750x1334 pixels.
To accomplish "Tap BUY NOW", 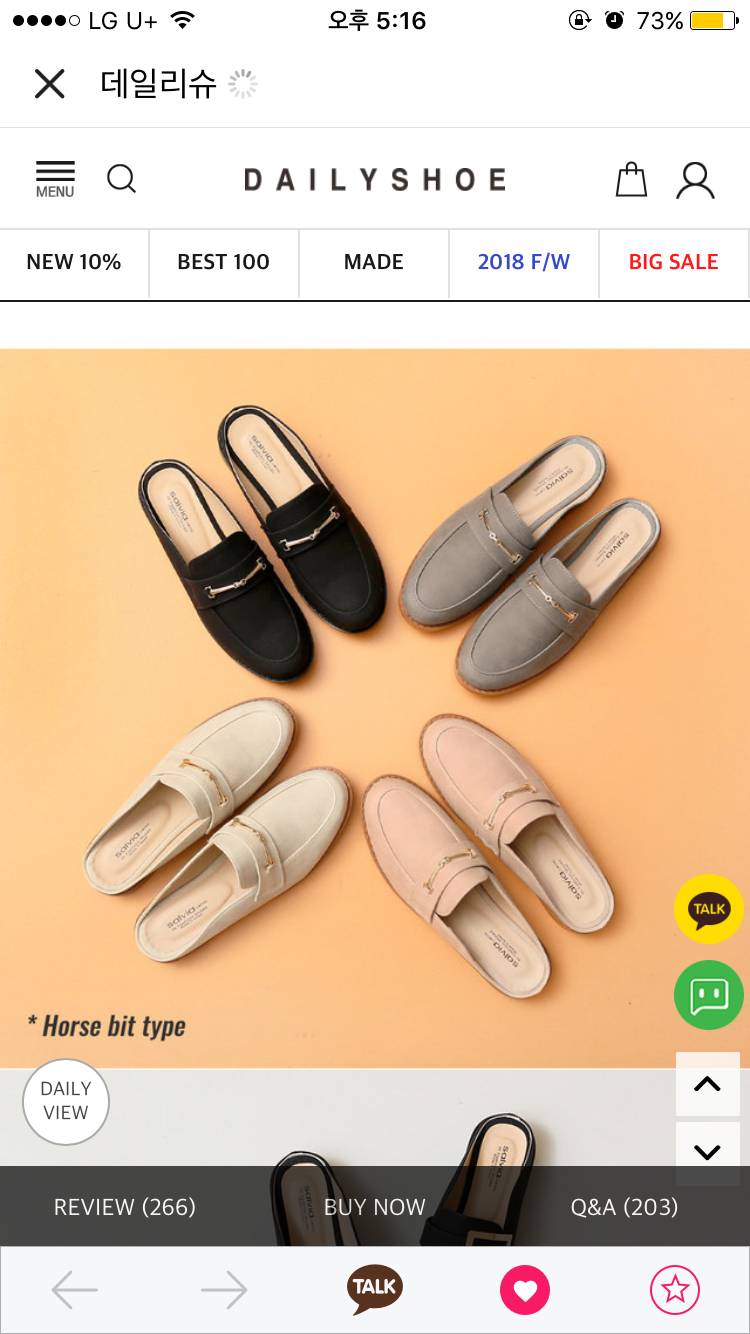I will coord(375,1207).
